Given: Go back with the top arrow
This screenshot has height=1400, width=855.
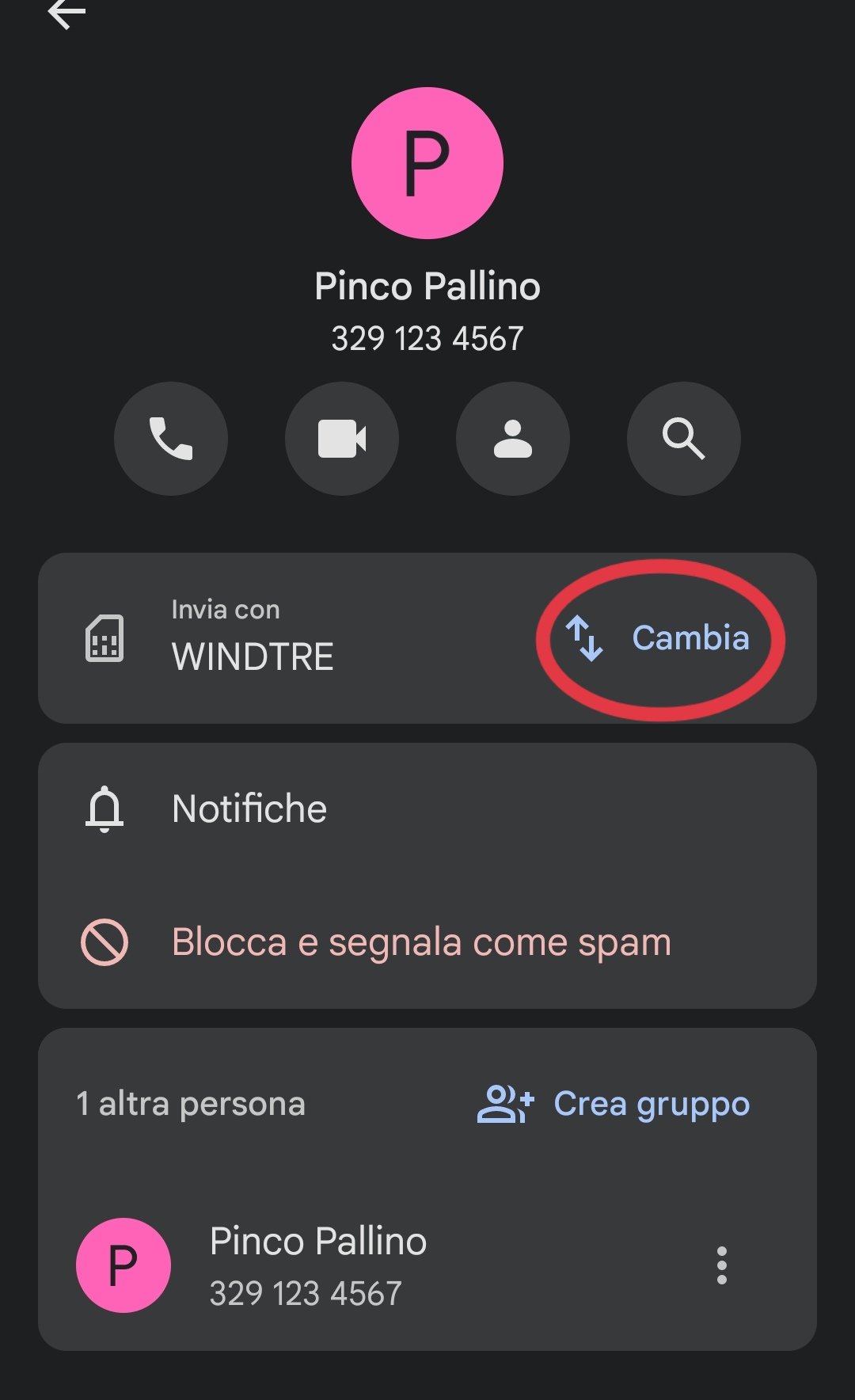Looking at the screenshot, I should 66,13.
